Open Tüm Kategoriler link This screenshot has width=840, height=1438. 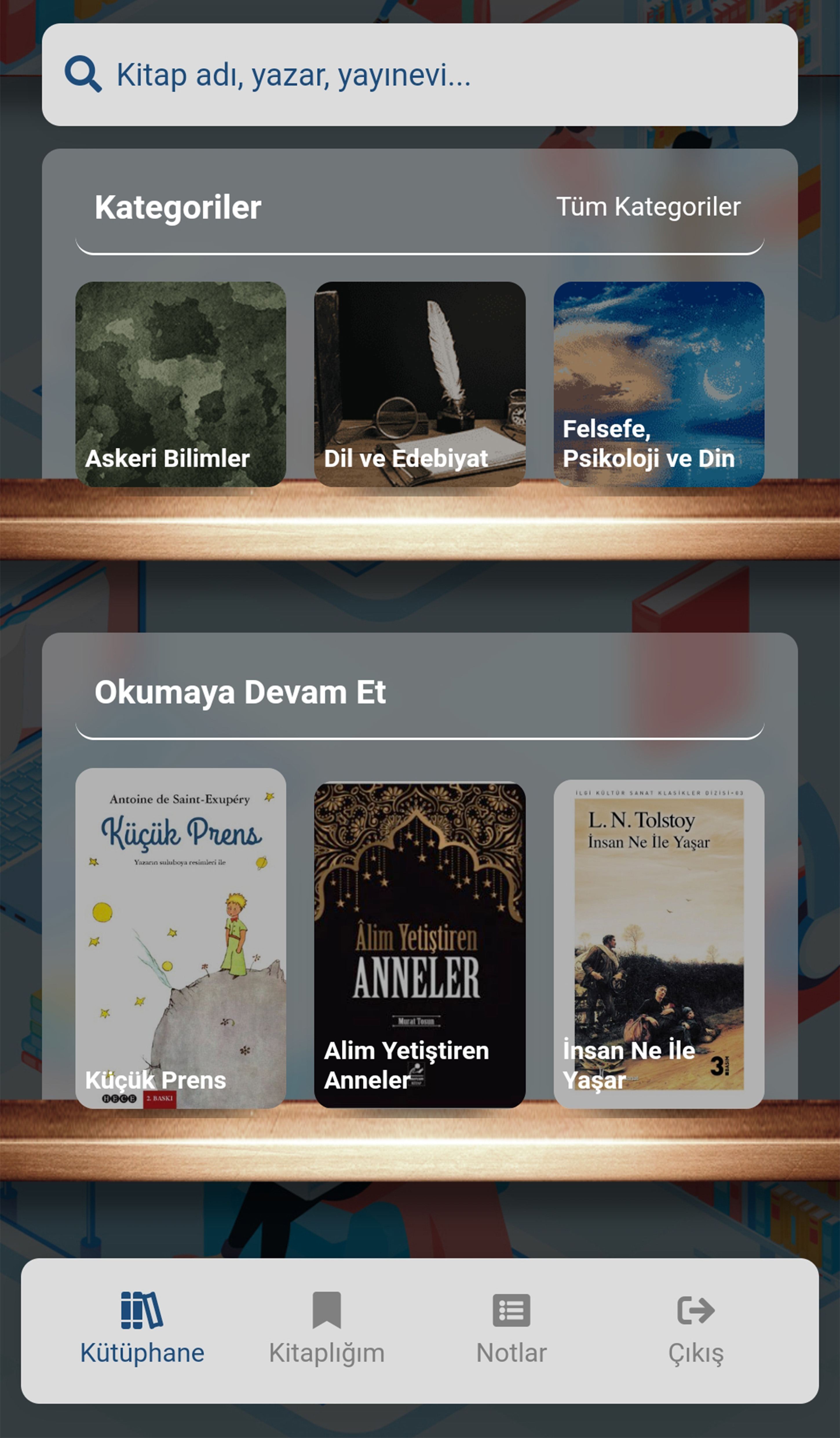[648, 207]
